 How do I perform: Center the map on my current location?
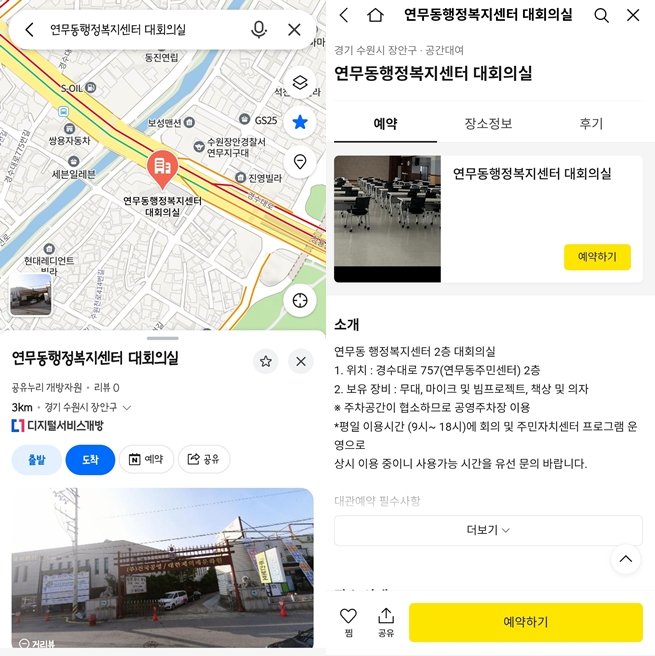(299, 301)
